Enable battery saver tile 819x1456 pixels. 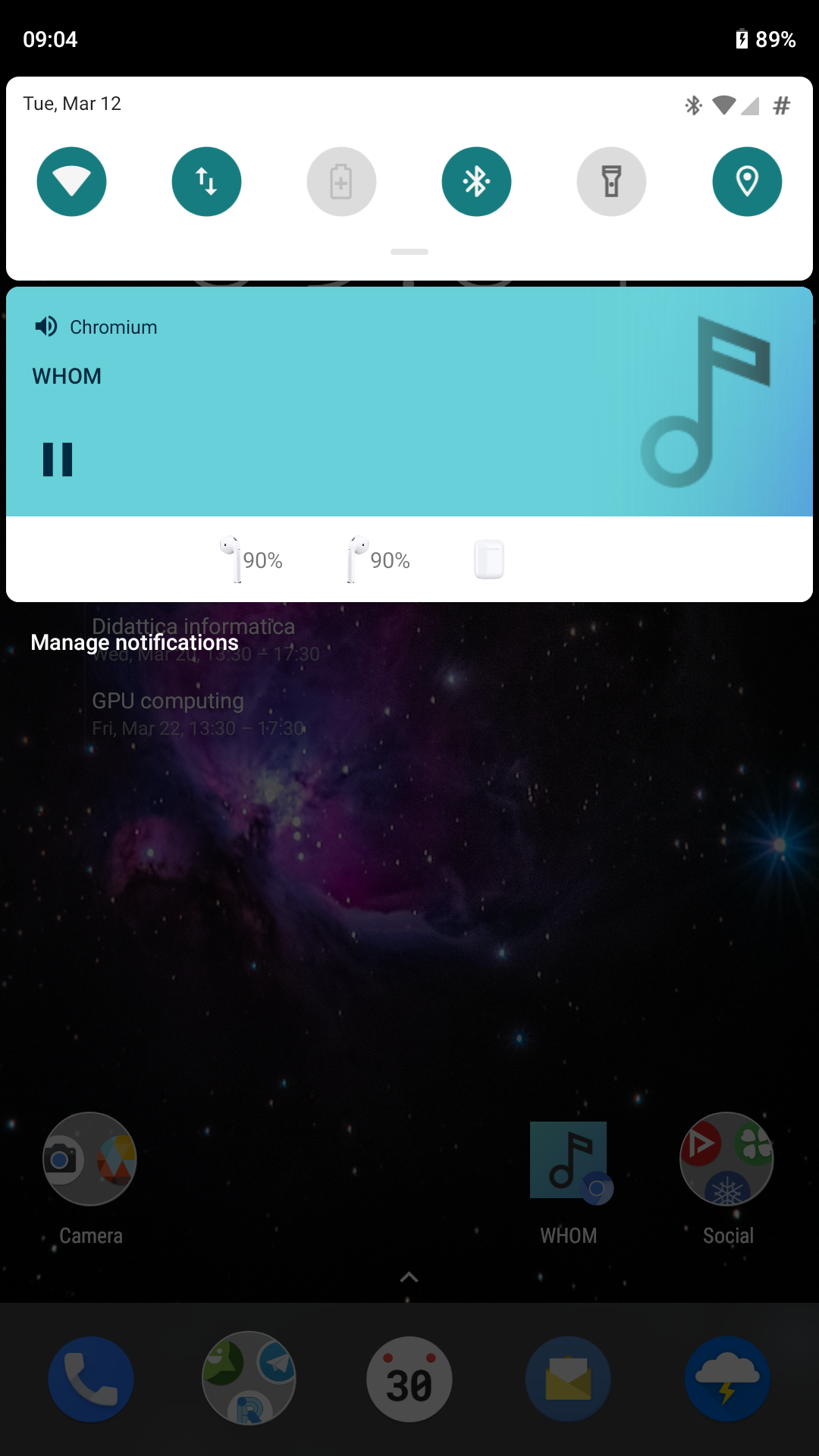point(342,182)
